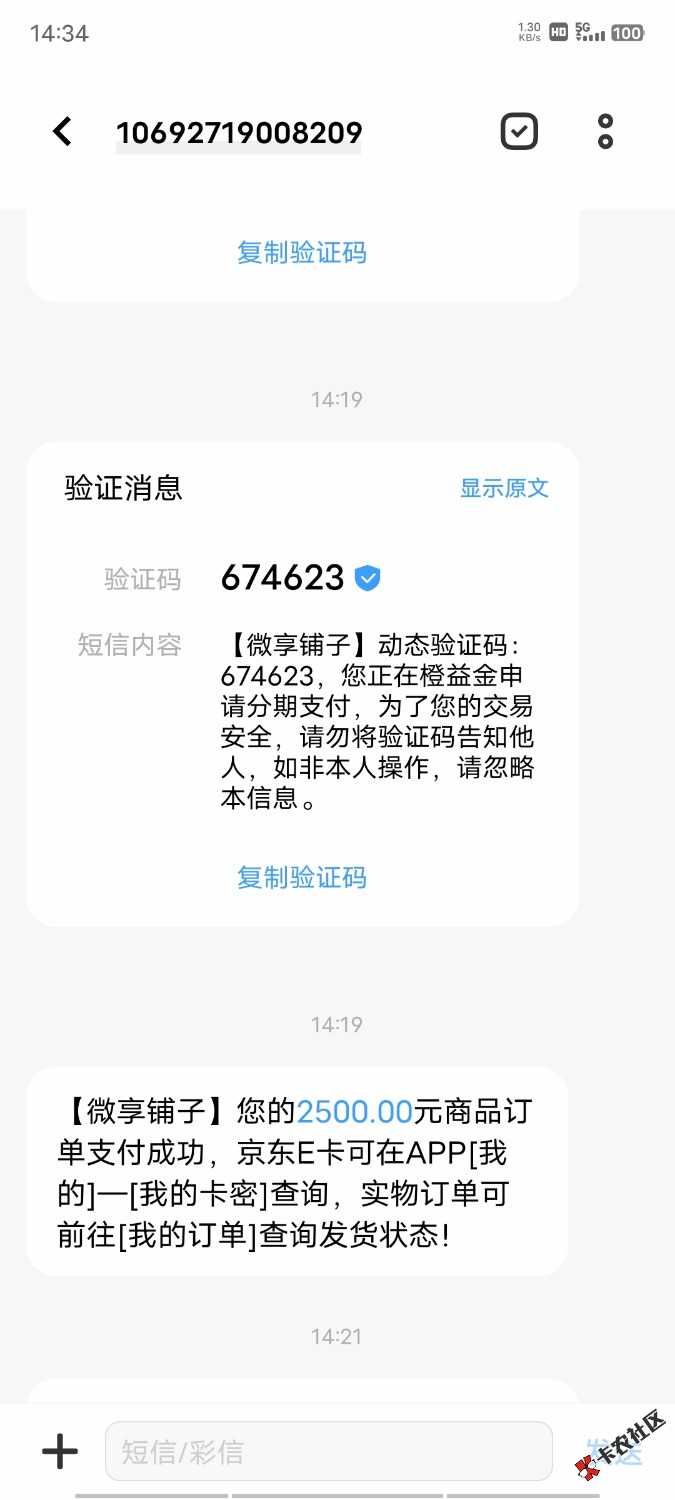This screenshot has height=1500, width=675.
Task: Go back to the message list
Action: [x=62, y=132]
